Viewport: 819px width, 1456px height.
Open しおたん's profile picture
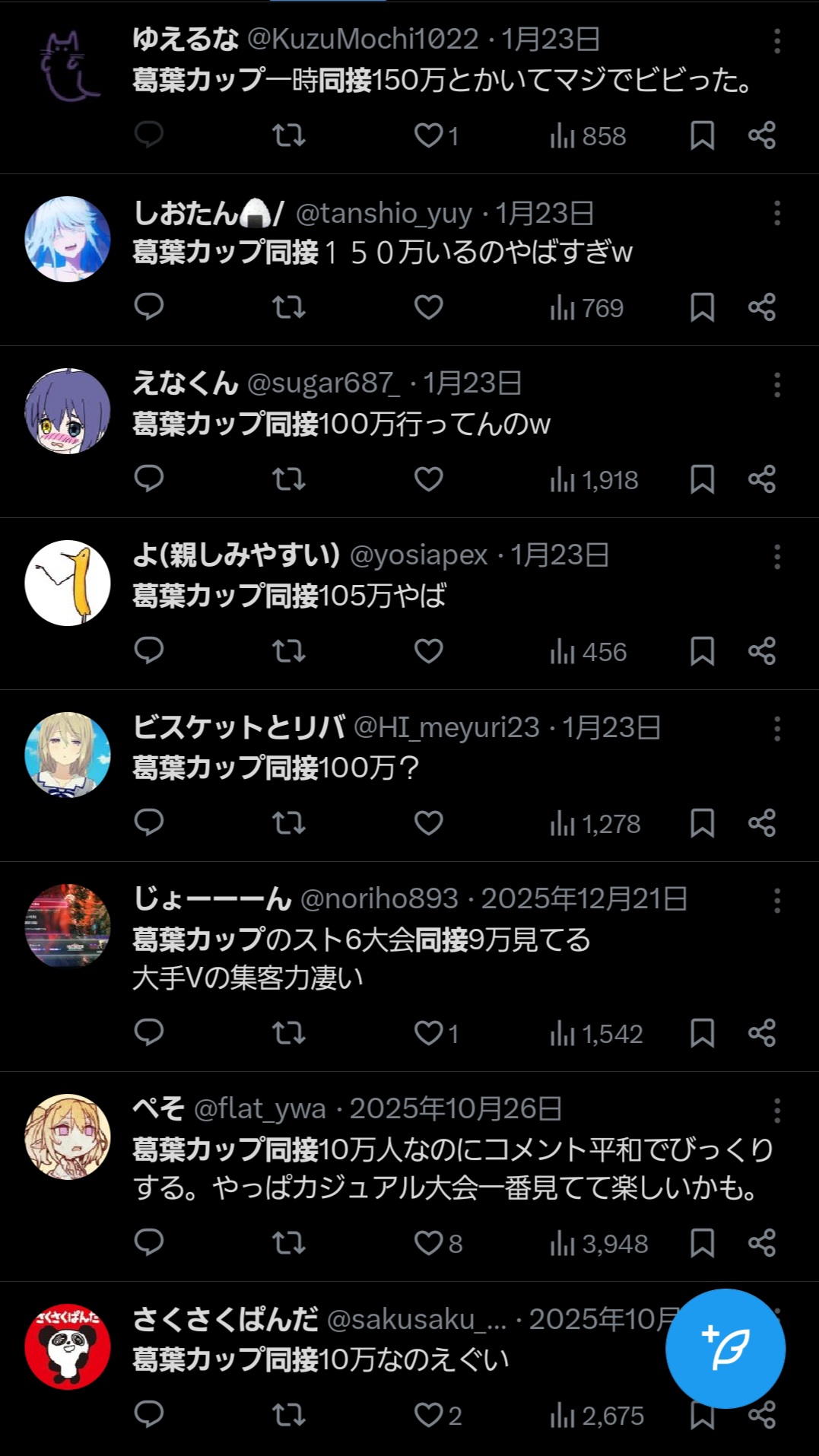(x=68, y=239)
